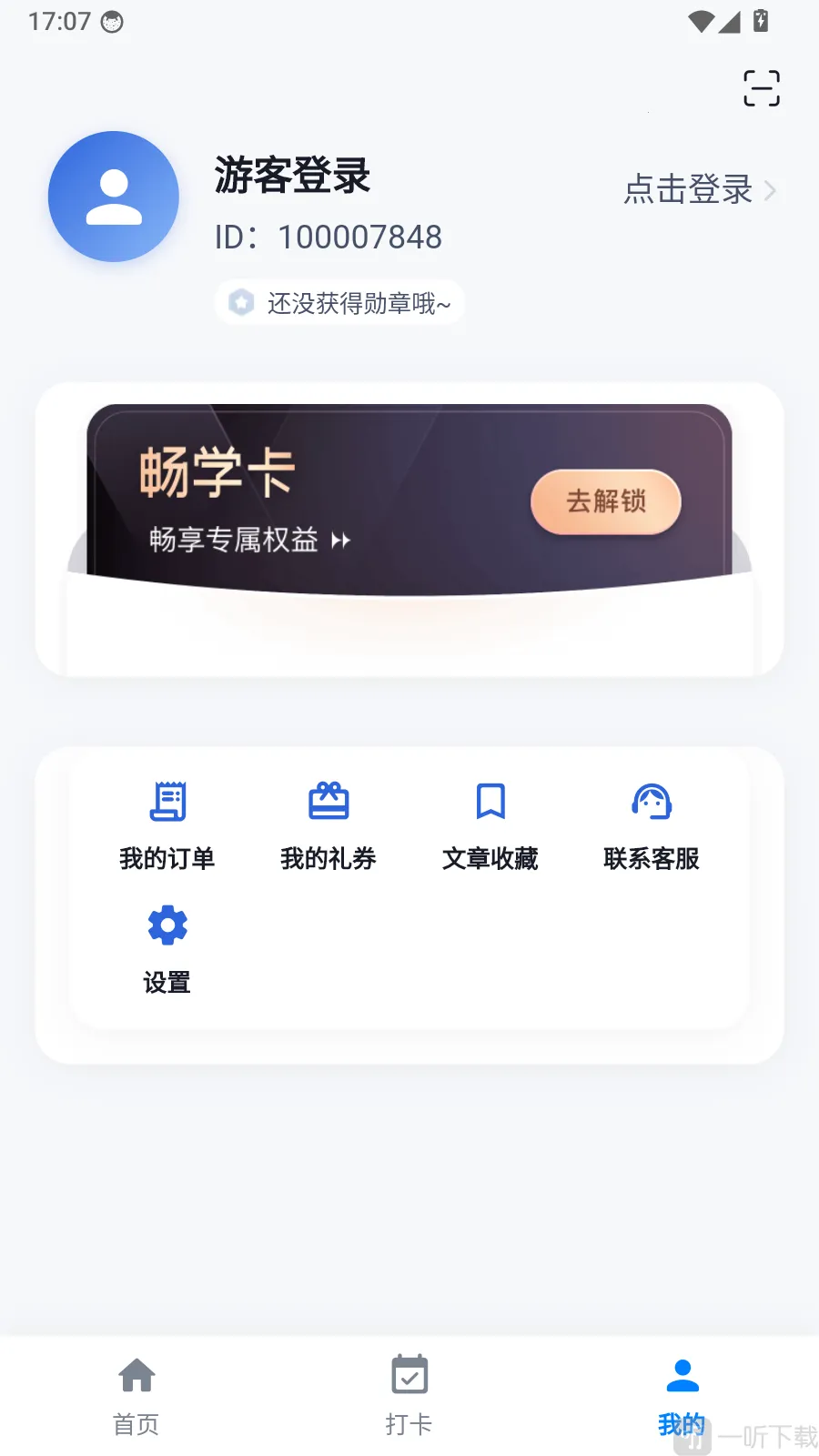
Task: Open the medal badge 还没获得勋章哦~
Action: tap(339, 303)
